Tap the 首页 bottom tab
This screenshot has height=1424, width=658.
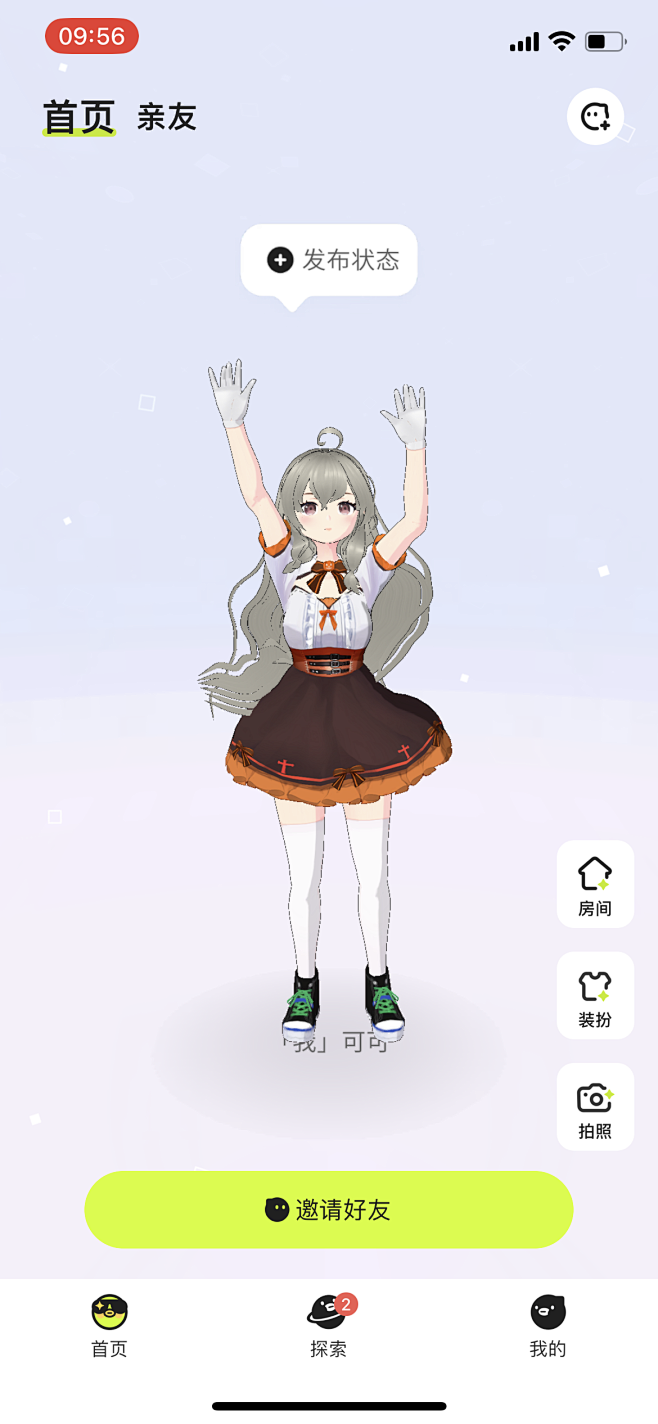pyautogui.click(x=110, y=1325)
